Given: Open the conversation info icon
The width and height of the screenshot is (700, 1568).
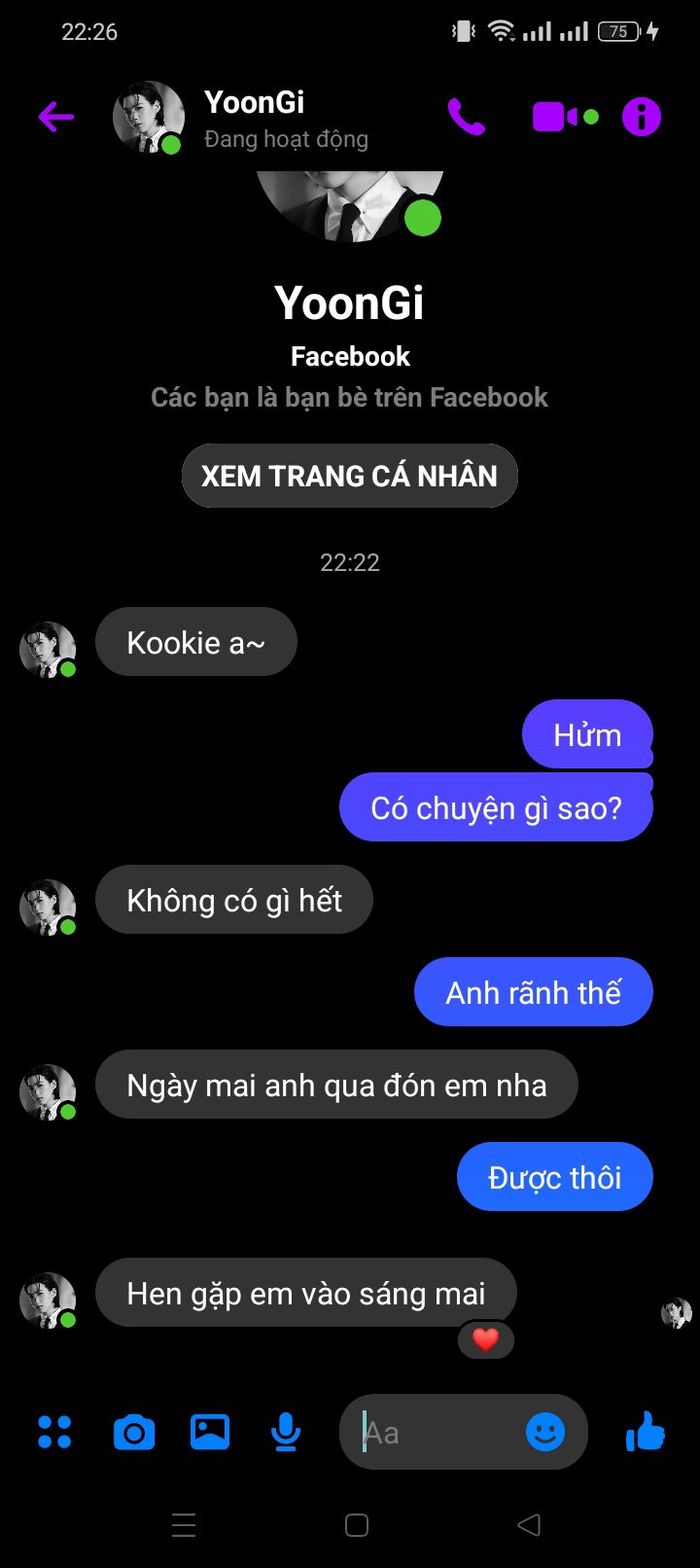Looking at the screenshot, I should pos(641,118).
